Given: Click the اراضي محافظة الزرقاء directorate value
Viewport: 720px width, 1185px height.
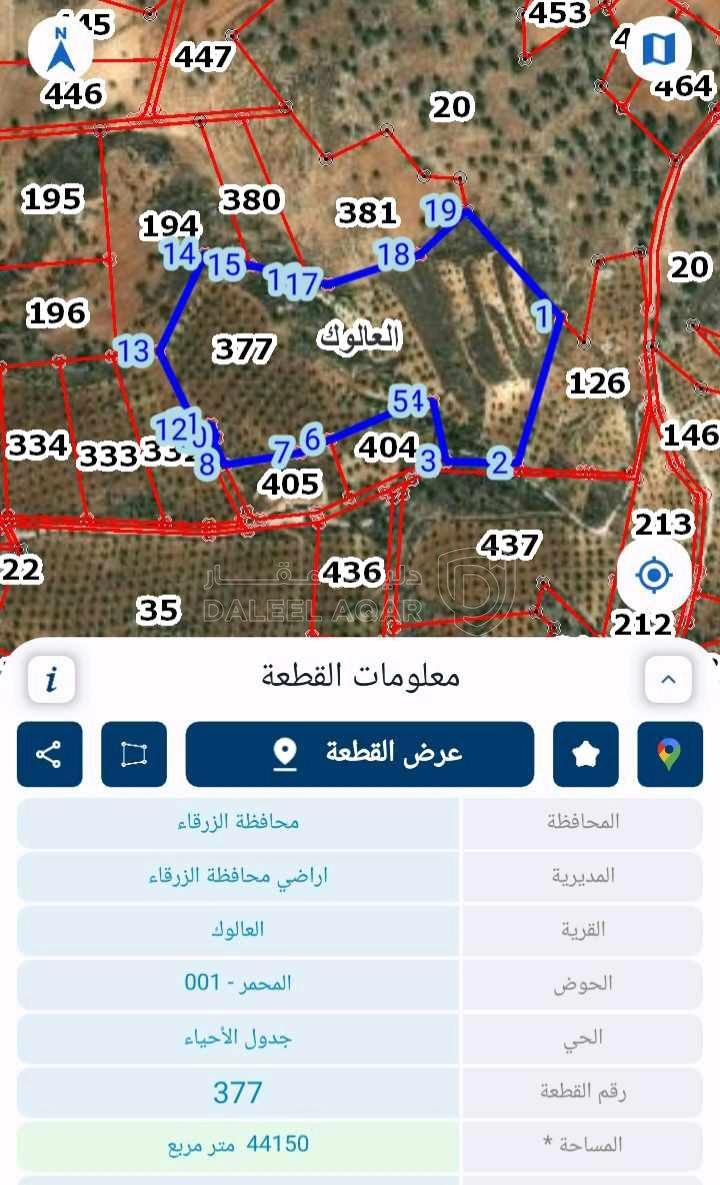Looking at the screenshot, I should (237, 876).
